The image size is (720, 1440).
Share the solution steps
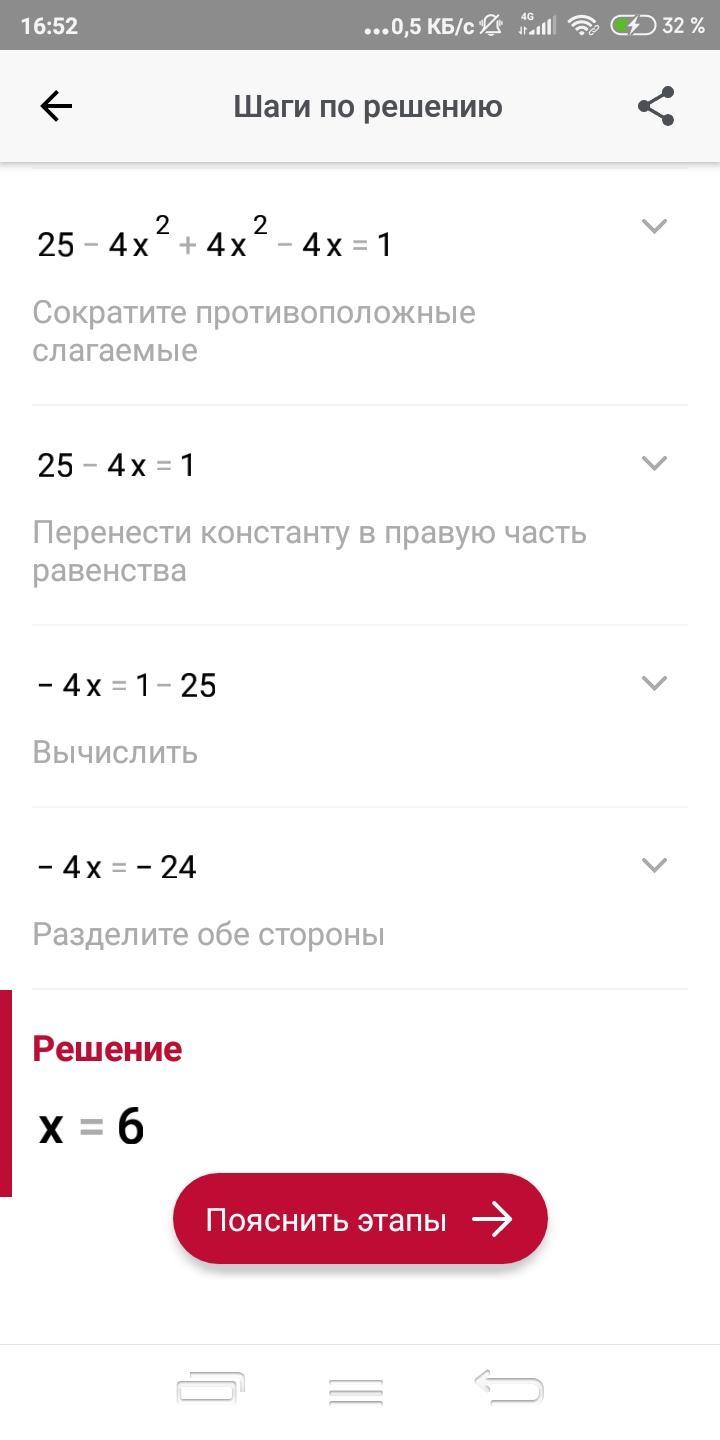pos(656,106)
